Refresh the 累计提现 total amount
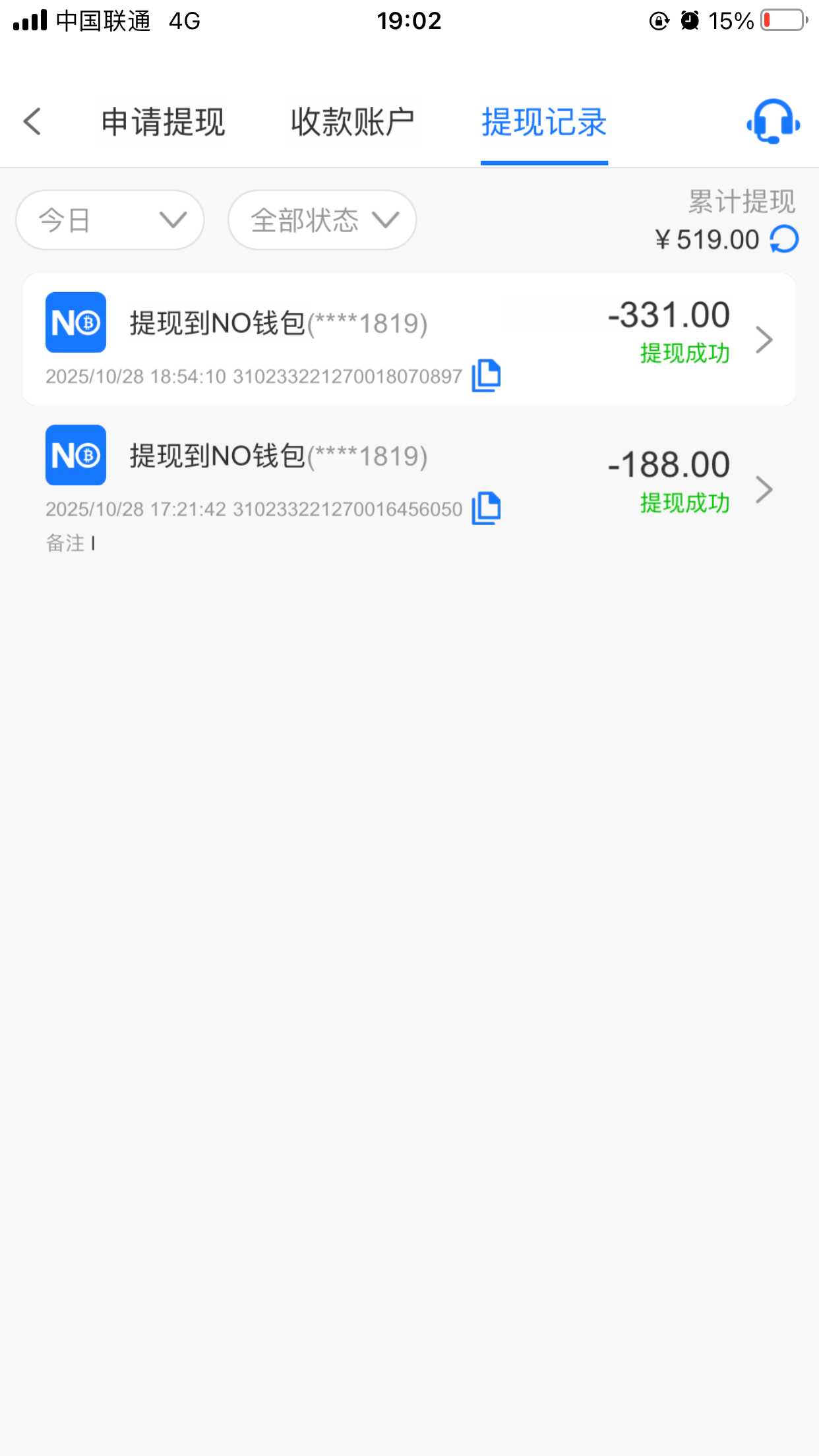 pyautogui.click(x=785, y=239)
